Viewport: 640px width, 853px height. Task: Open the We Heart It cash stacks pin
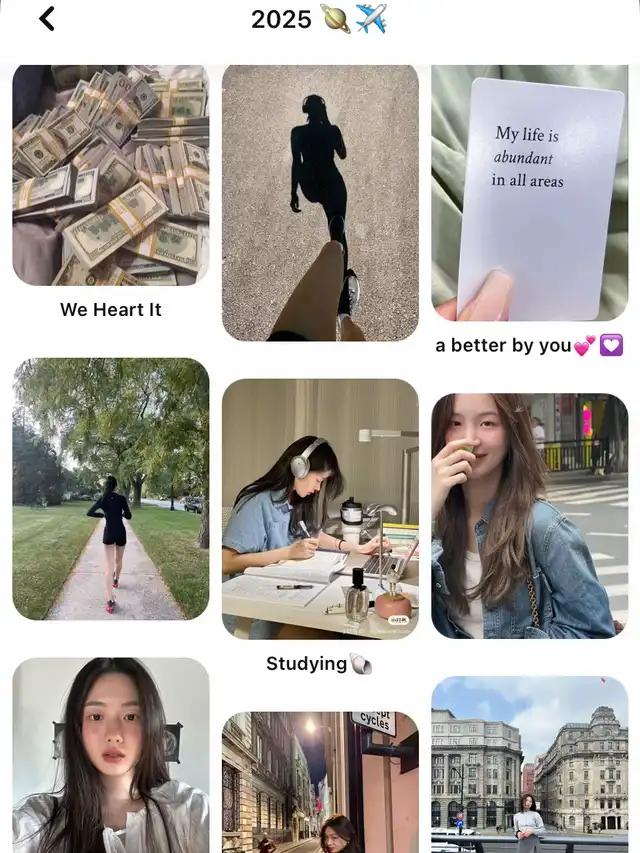pyautogui.click(x=110, y=175)
